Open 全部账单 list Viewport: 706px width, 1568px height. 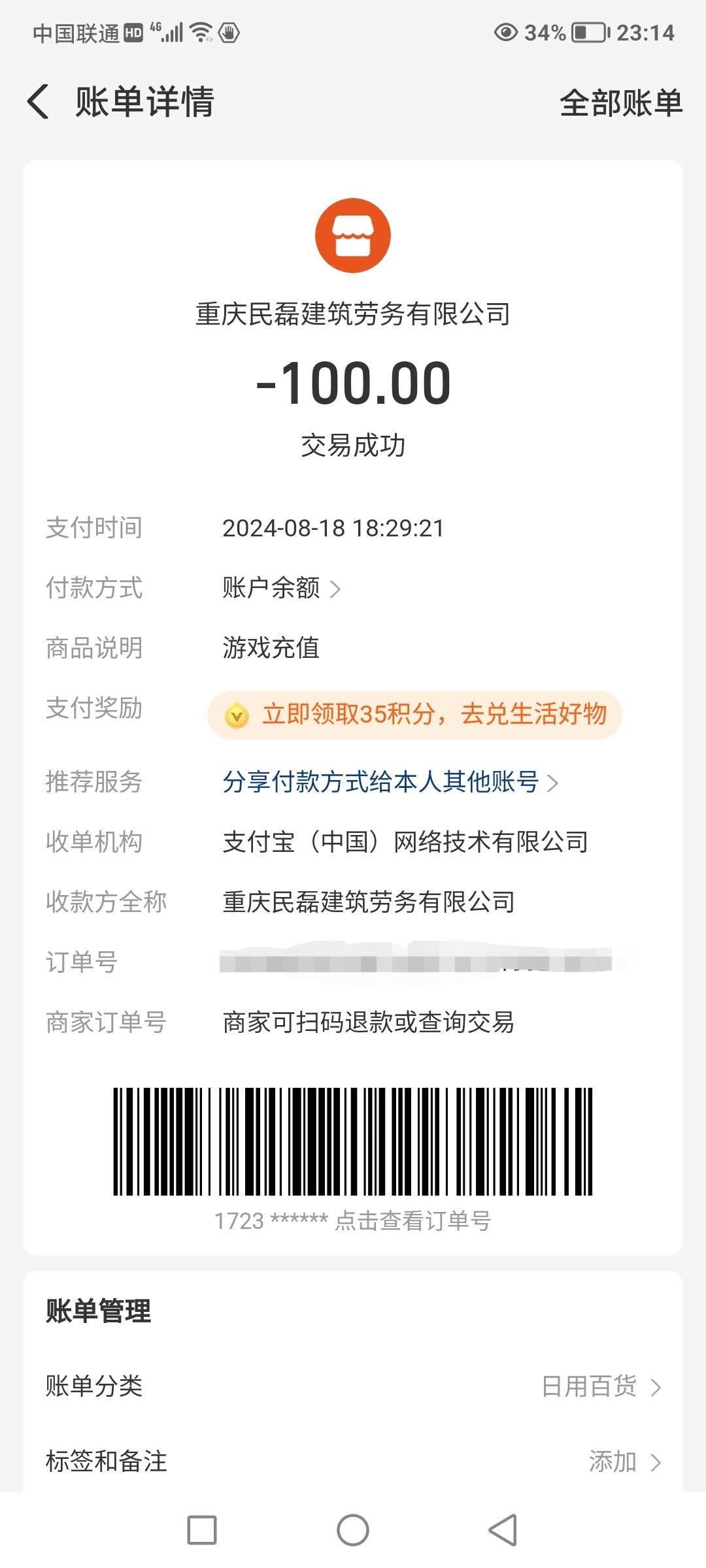point(620,103)
